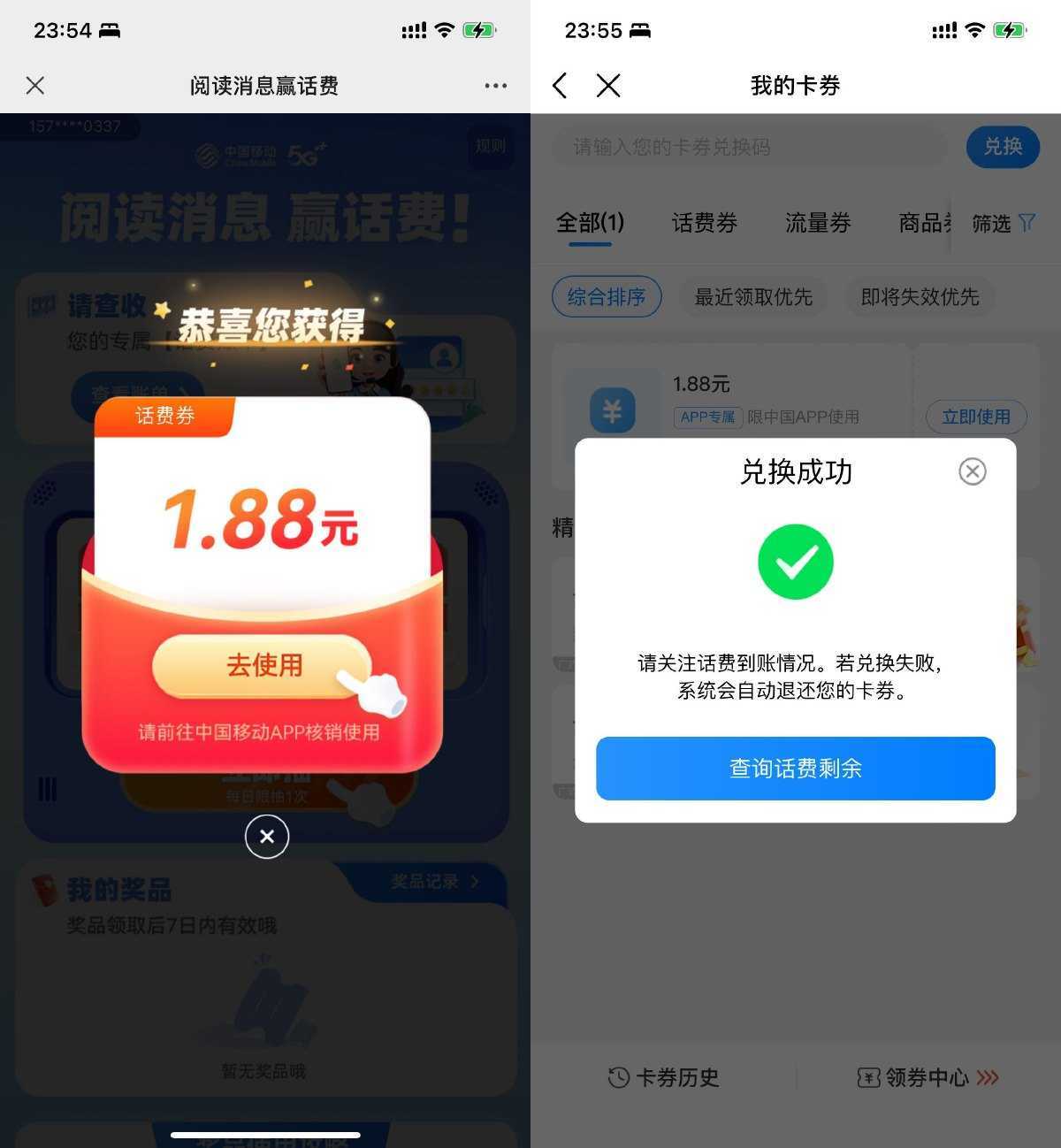Viewport: 1061px width, 1148px height.
Task: Select the 即将失效优先 sort chip
Action: 920,297
